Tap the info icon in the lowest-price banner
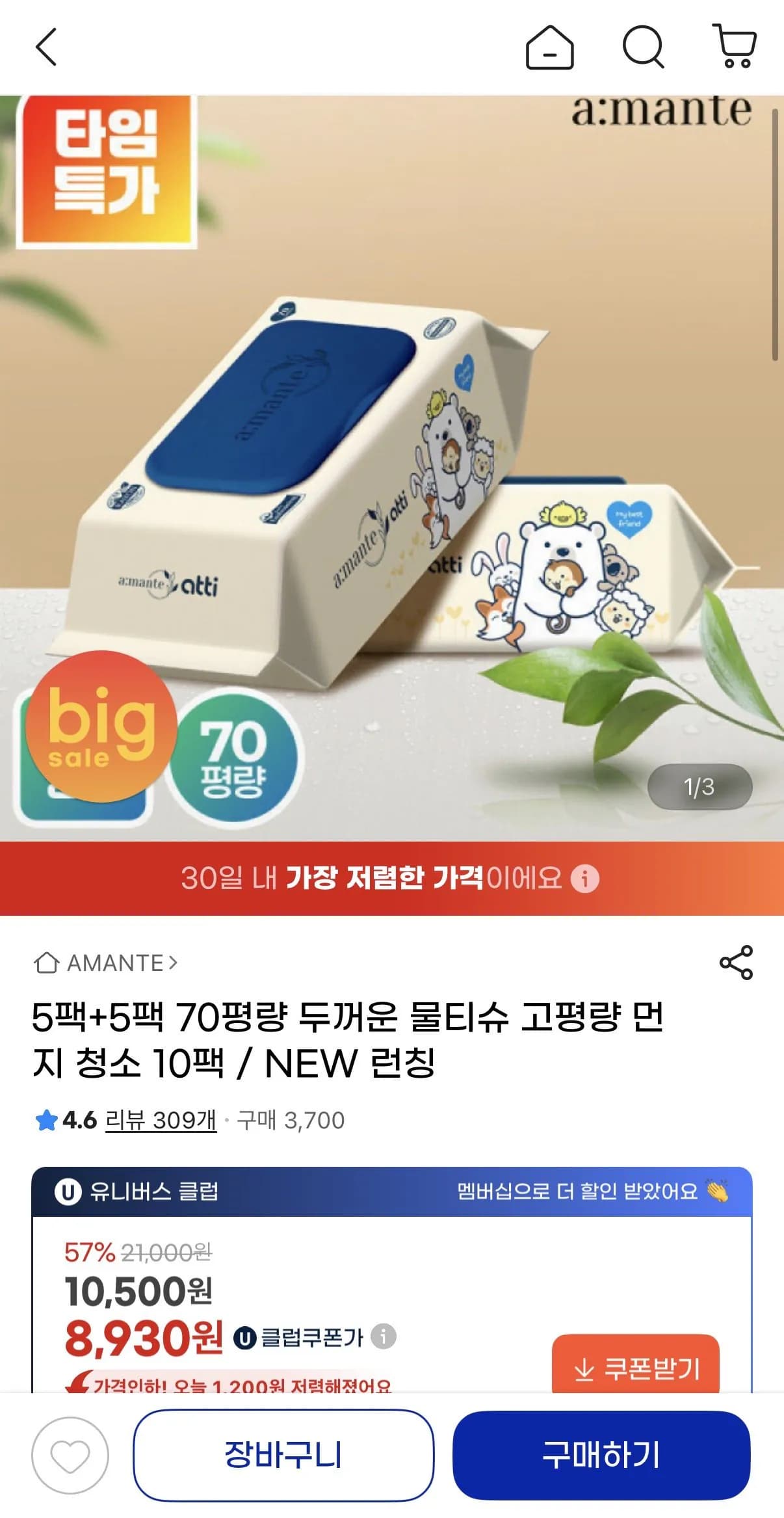Viewport: 784px width, 1518px height. [585, 878]
